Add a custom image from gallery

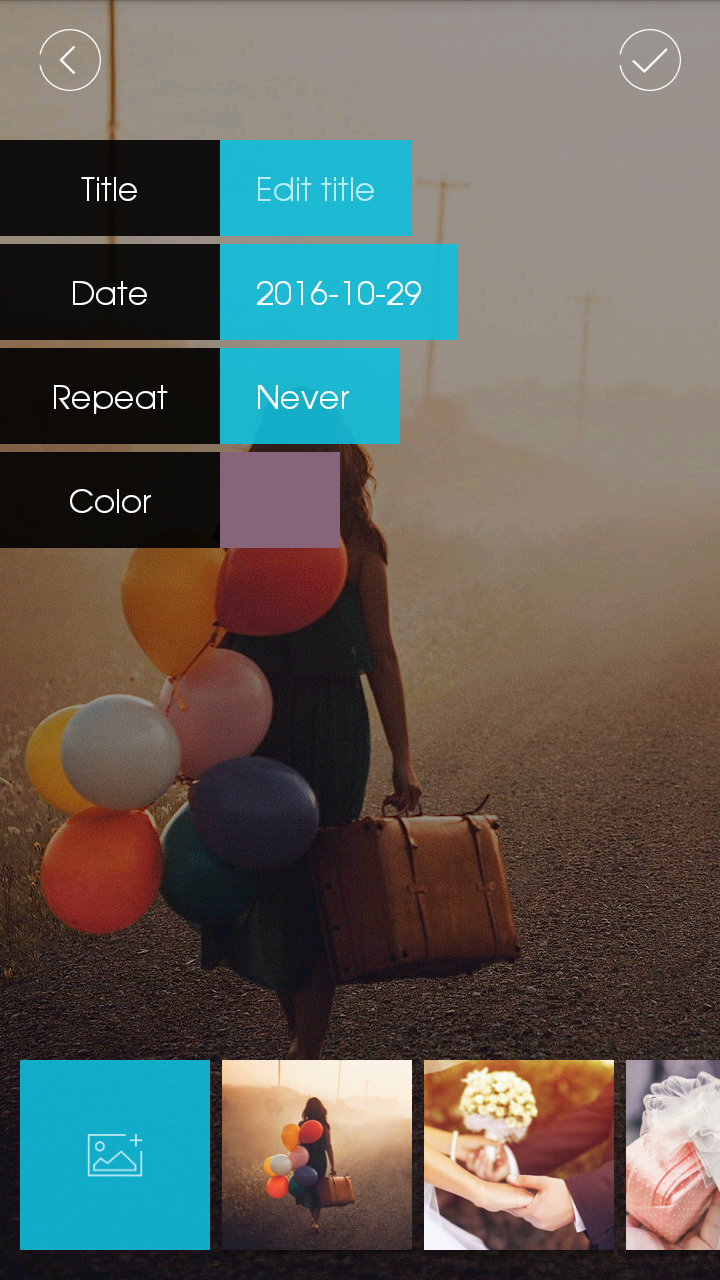tap(115, 1155)
